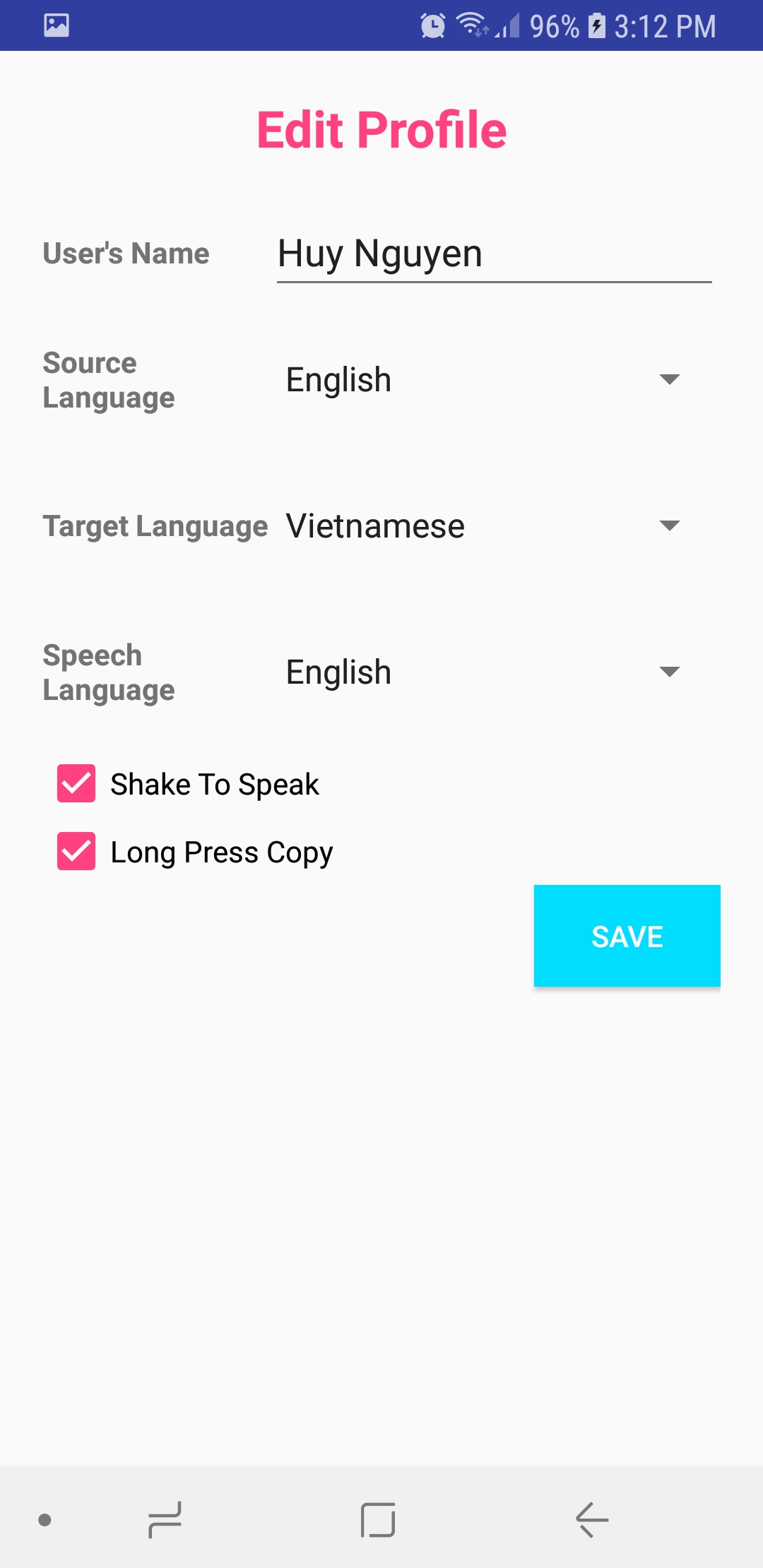Edit the User's Name field
This screenshot has width=763, height=1568.
pos(493,254)
